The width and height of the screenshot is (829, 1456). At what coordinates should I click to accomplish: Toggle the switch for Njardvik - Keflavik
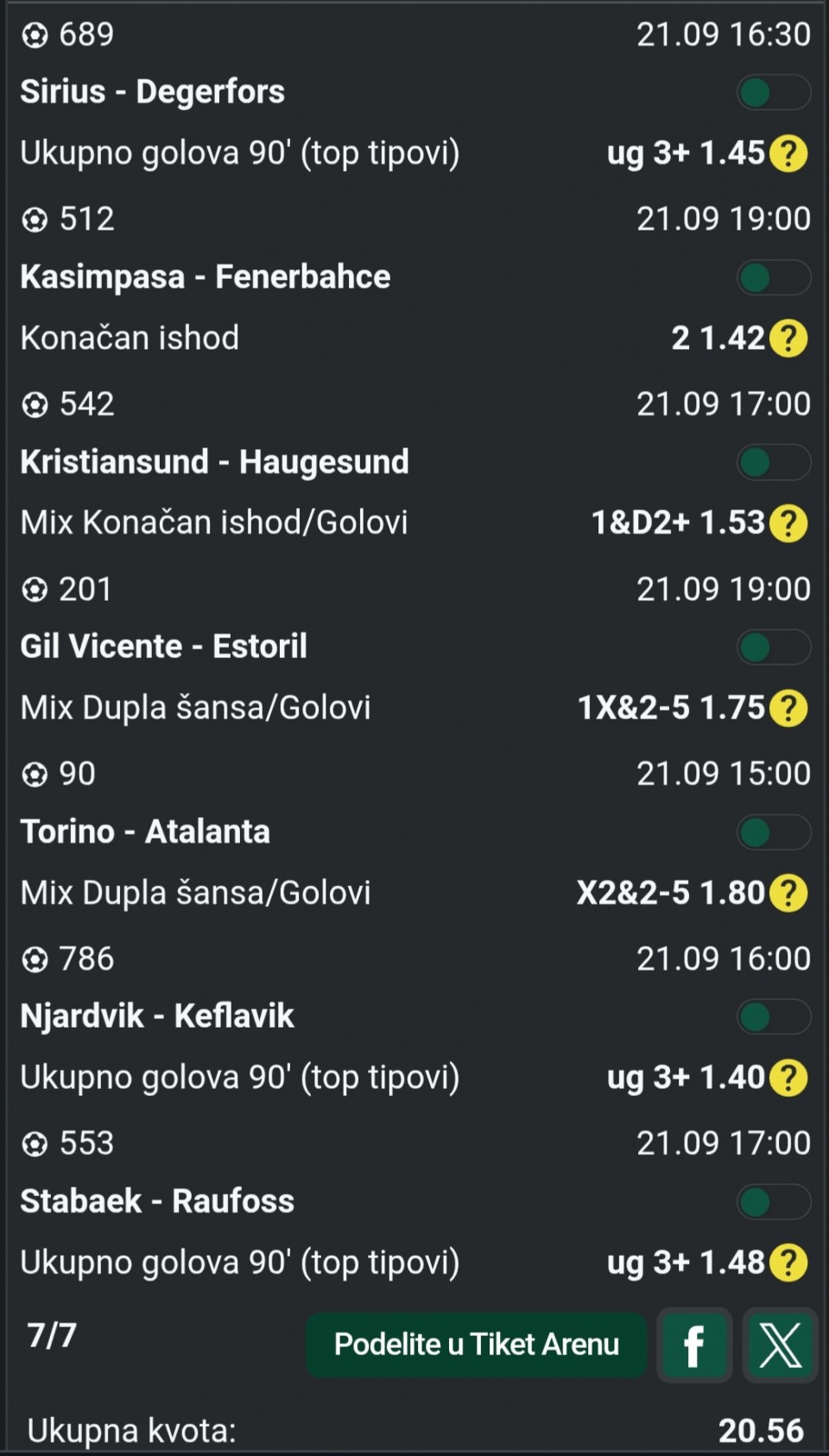[773, 1016]
